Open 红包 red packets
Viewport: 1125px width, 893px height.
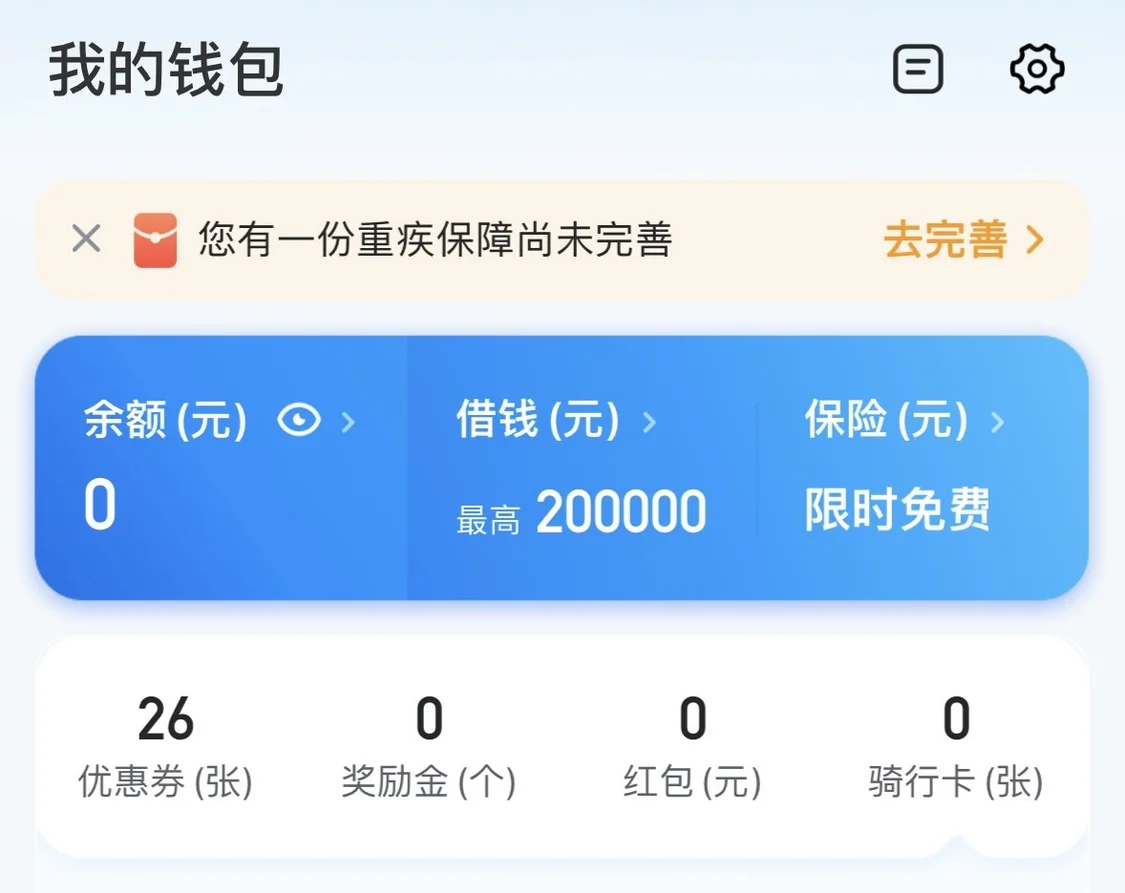pyautogui.click(x=693, y=747)
